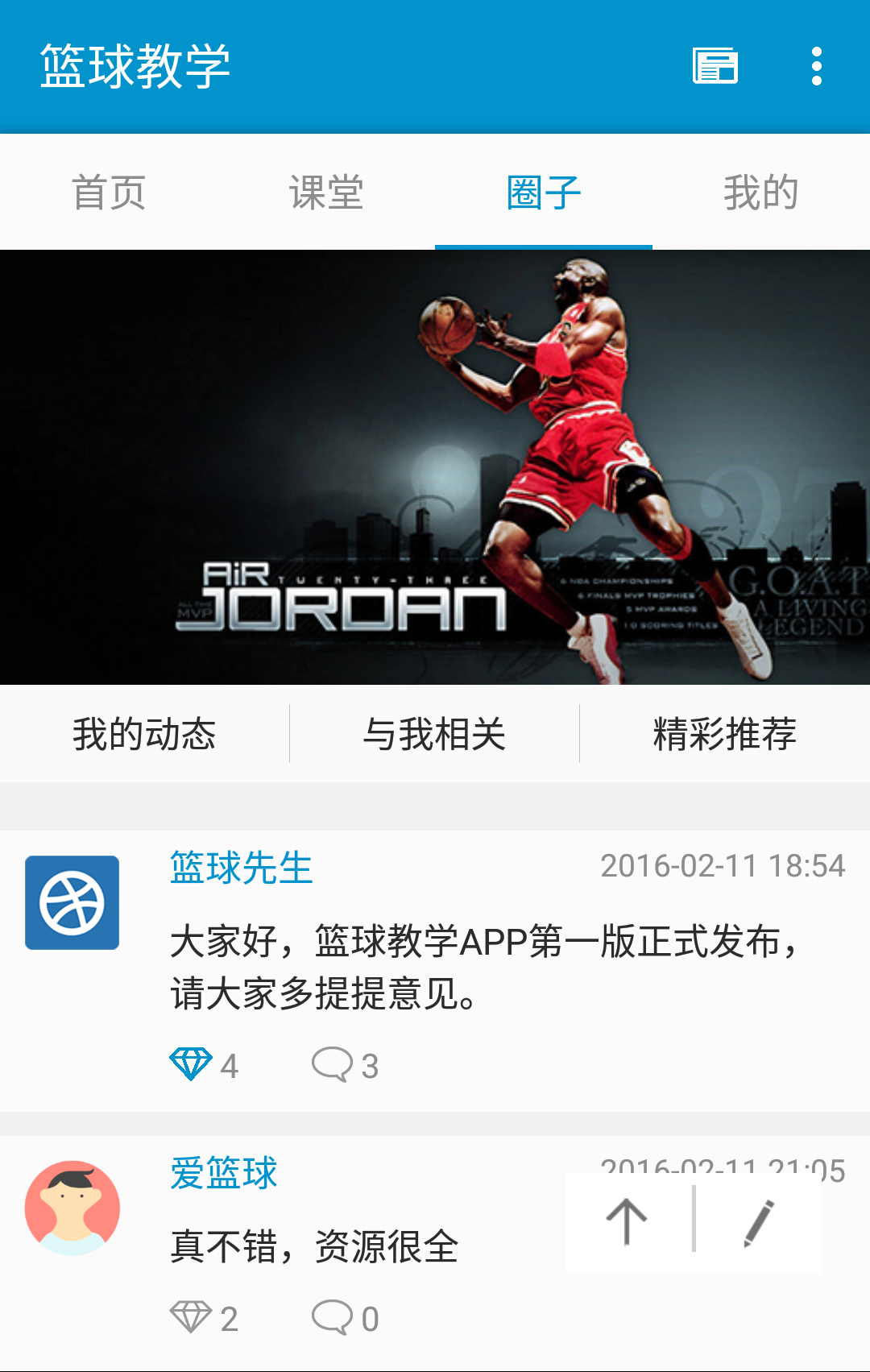Viewport: 870px width, 1372px height.
Task: Show 精彩推荐 posts
Action: [724, 734]
